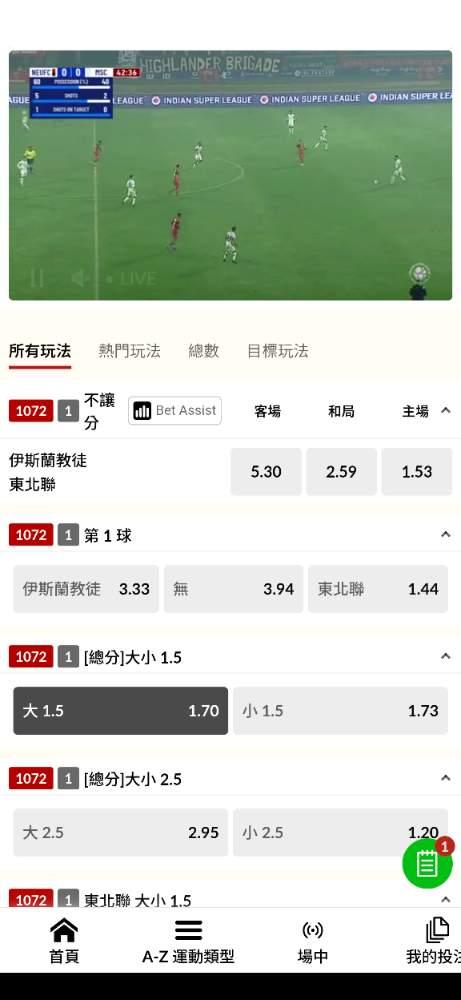Select 主場 odds 1.53
The image size is (461, 1000).
pos(416,472)
